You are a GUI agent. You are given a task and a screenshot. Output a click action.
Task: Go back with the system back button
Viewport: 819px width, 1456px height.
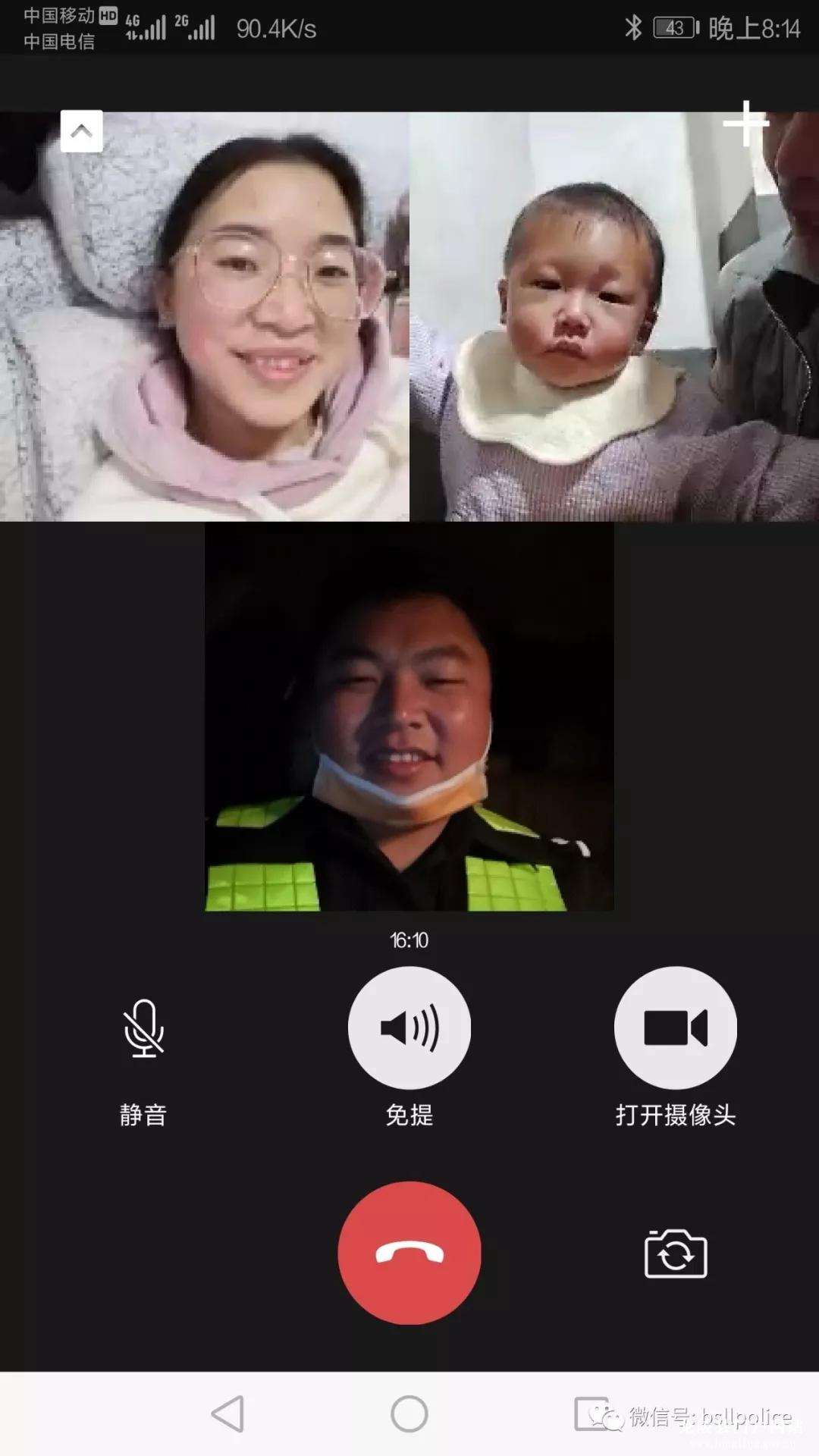coord(227,1414)
